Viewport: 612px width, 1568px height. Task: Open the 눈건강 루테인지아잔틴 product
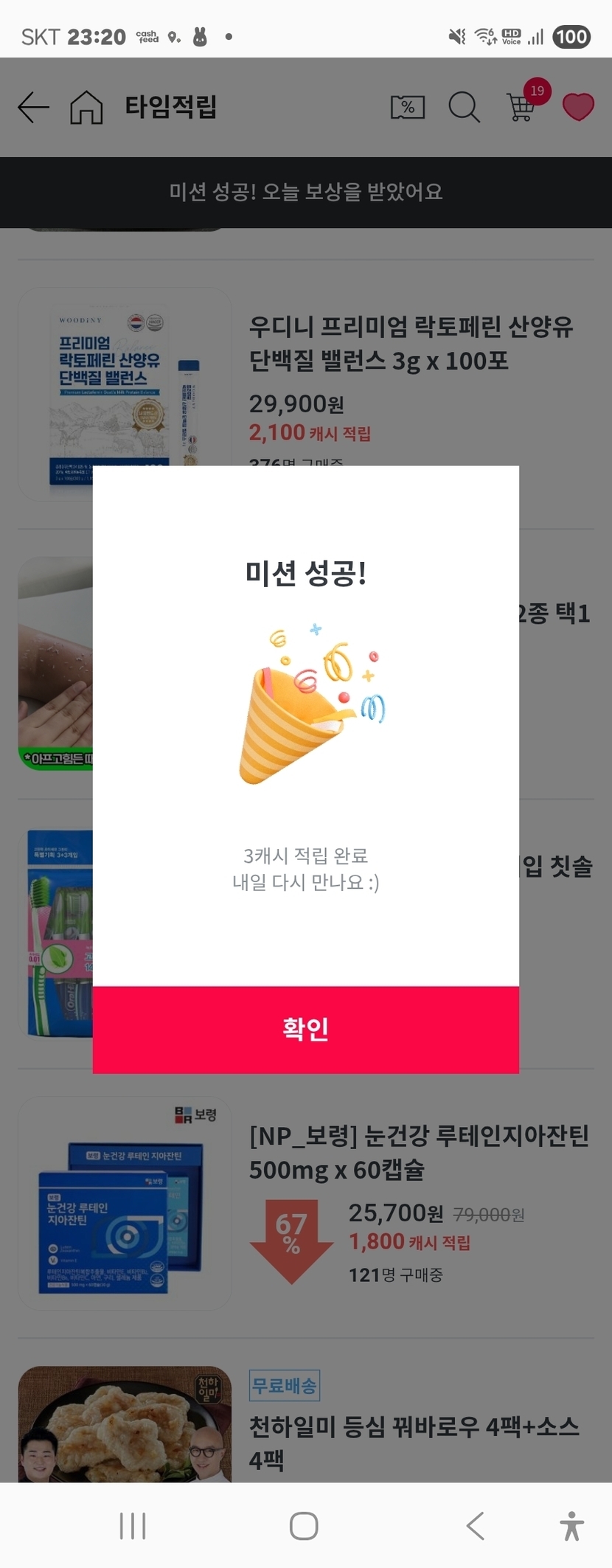(x=418, y=1152)
